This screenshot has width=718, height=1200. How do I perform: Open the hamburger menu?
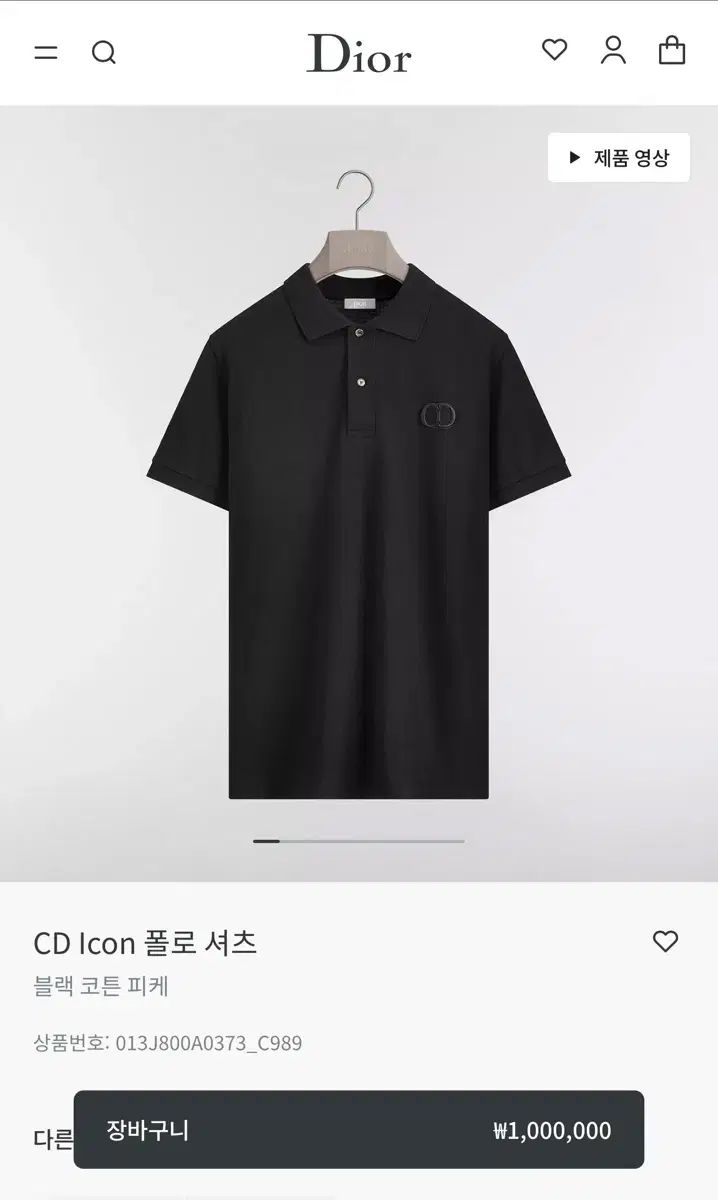tap(46, 52)
